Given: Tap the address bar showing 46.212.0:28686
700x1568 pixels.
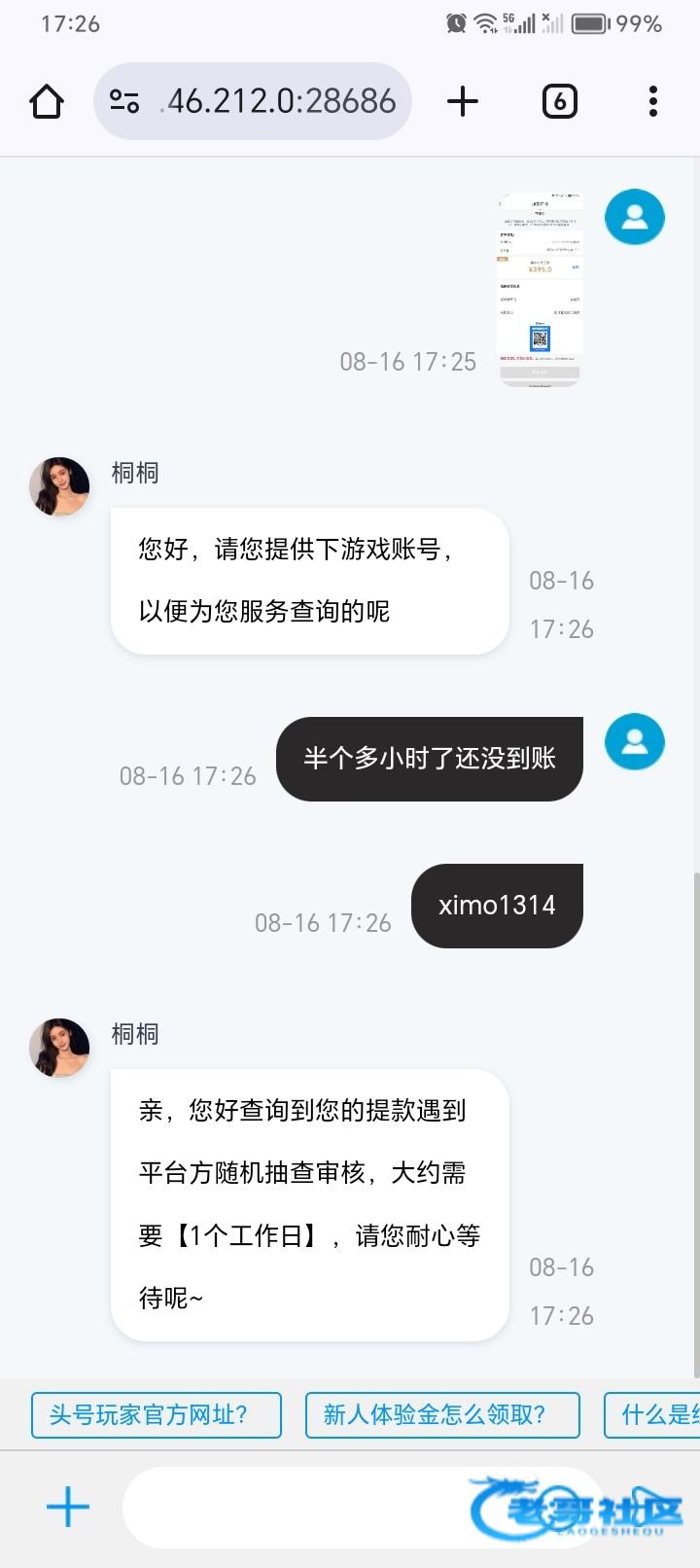Looking at the screenshot, I should [x=253, y=101].
